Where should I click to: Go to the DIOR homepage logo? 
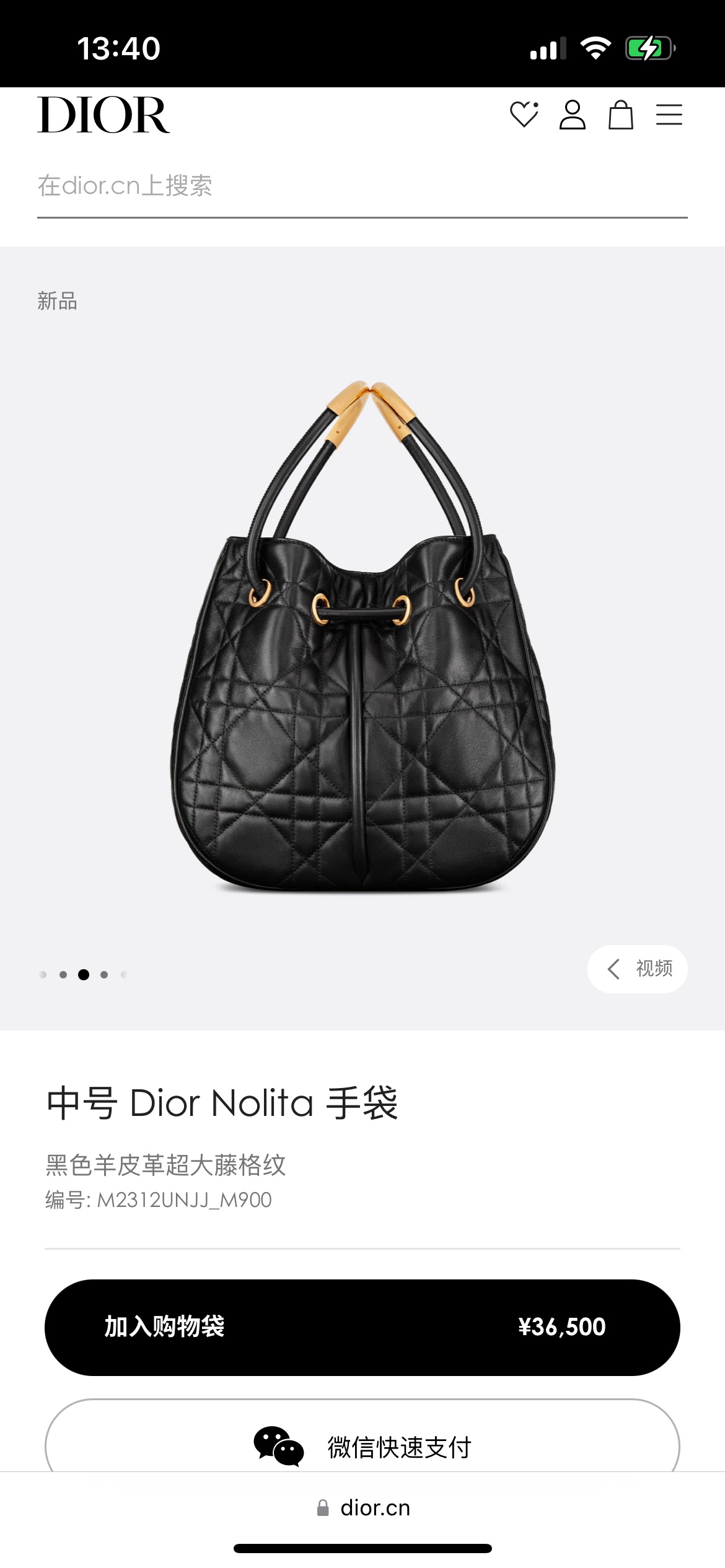pyautogui.click(x=103, y=115)
